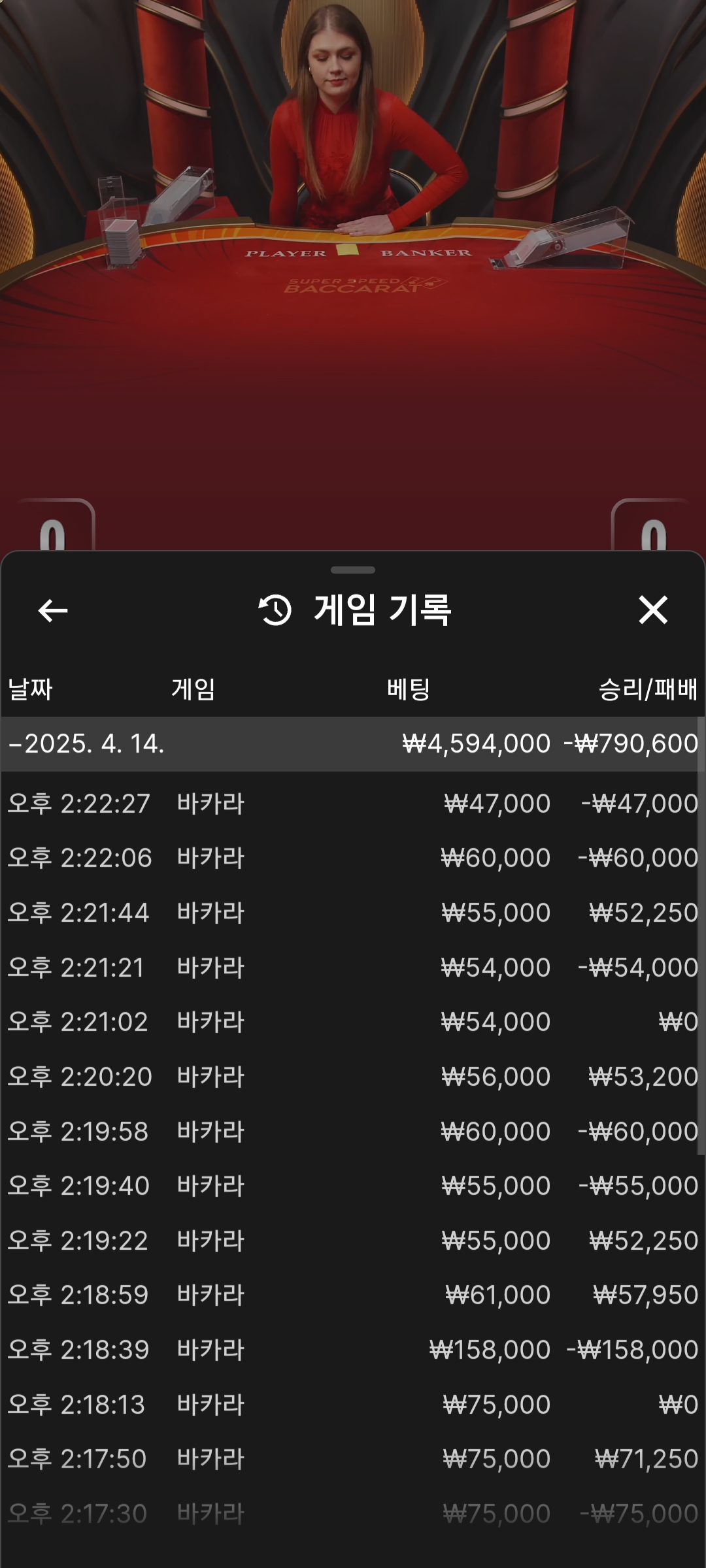Show the 오후 2:21:02 round details
The height and width of the screenshot is (1568, 706).
[x=353, y=1022]
